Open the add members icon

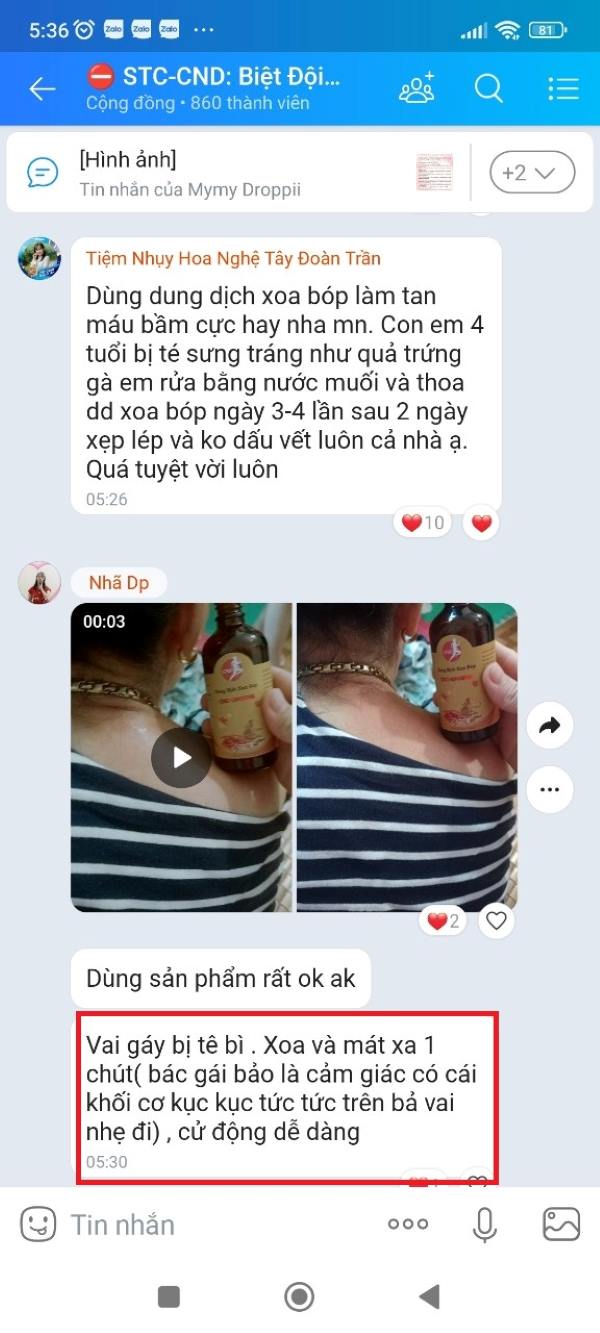pos(417,88)
